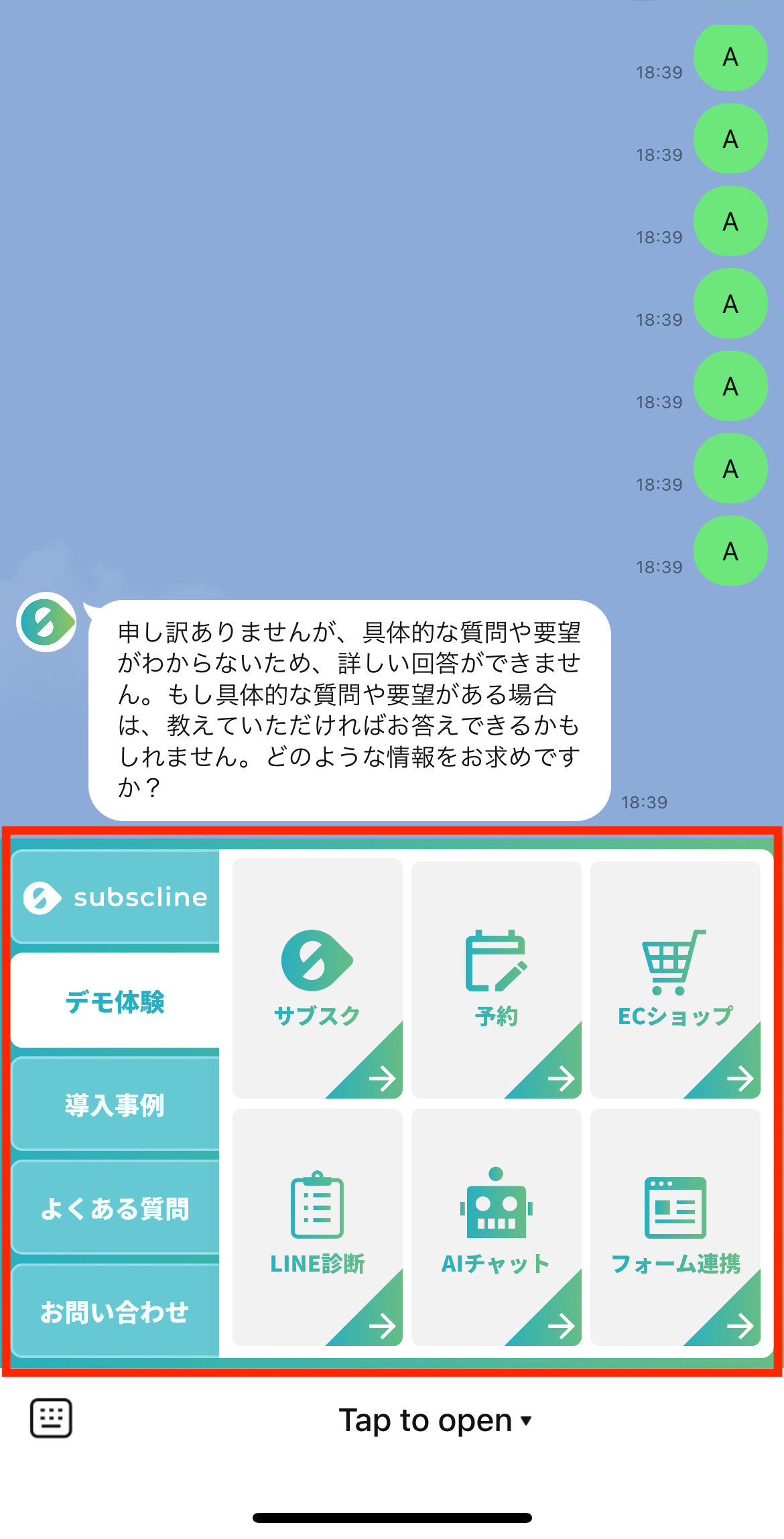Switch to the keyboard input
The image size is (784, 1539).
tap(51, 1418)
